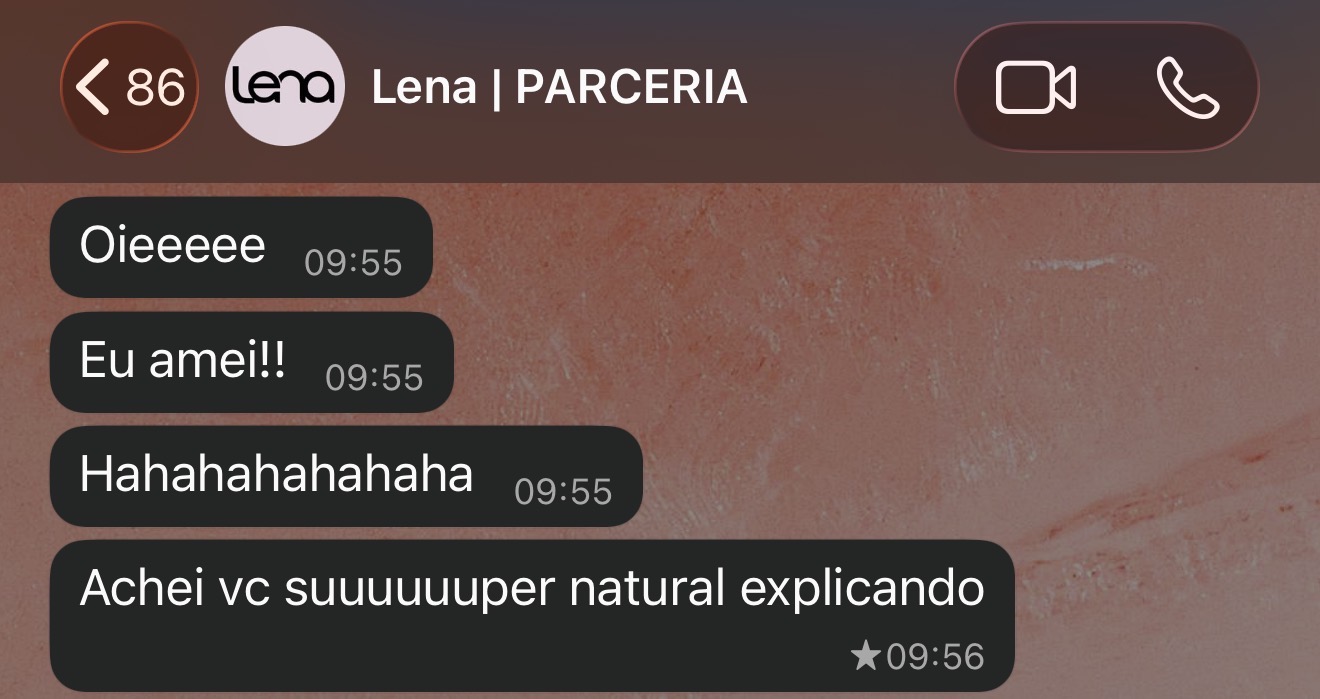
Task: Go back to the chat list
Action: pos(130,87)
